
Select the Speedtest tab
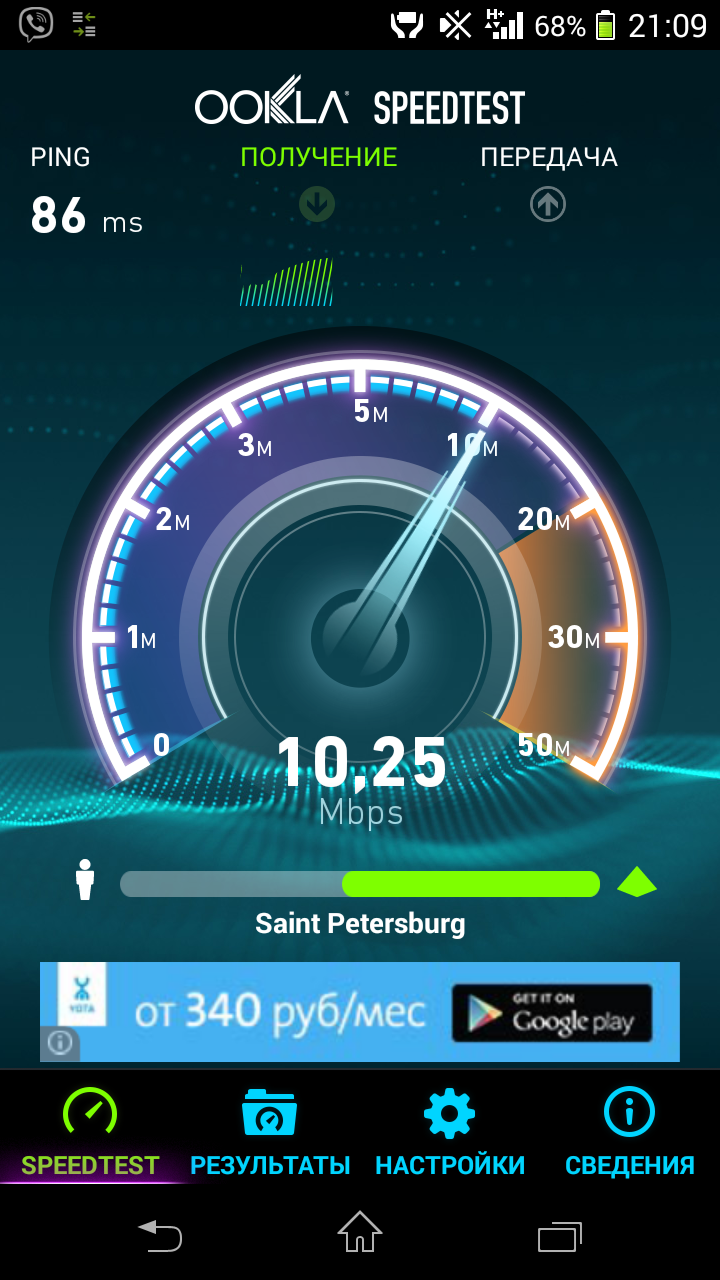pos(90,1133)
